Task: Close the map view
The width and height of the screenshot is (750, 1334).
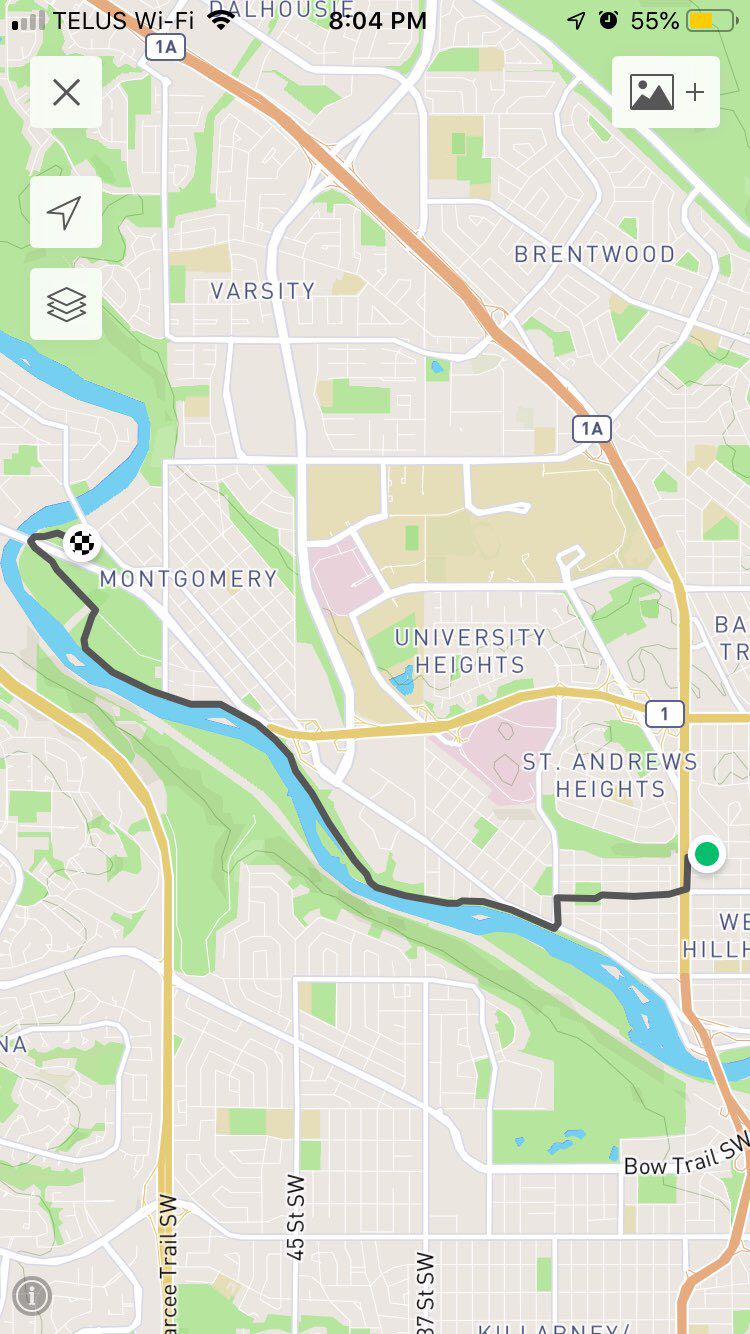Action: [x=66, y=93]
